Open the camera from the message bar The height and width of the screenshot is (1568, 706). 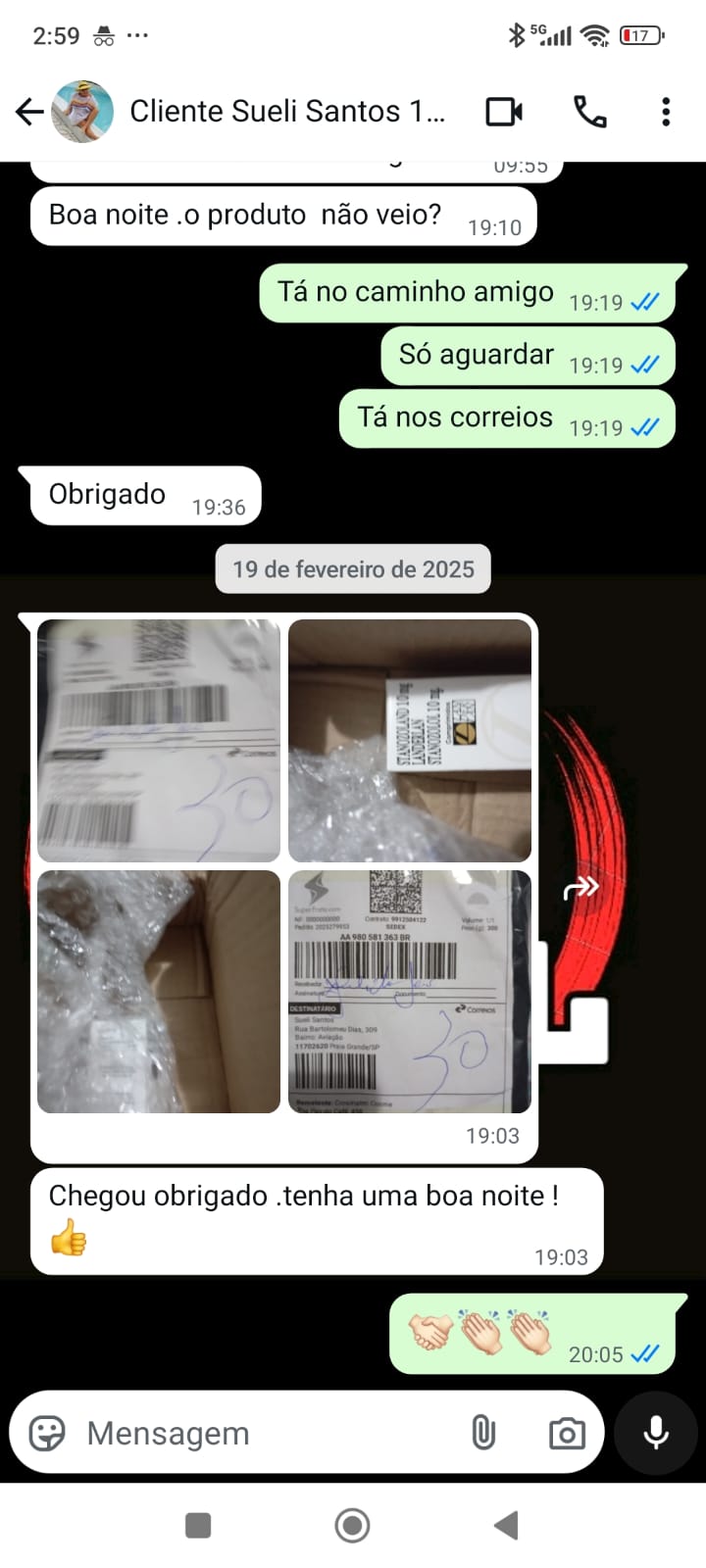tap(566, 1433)
